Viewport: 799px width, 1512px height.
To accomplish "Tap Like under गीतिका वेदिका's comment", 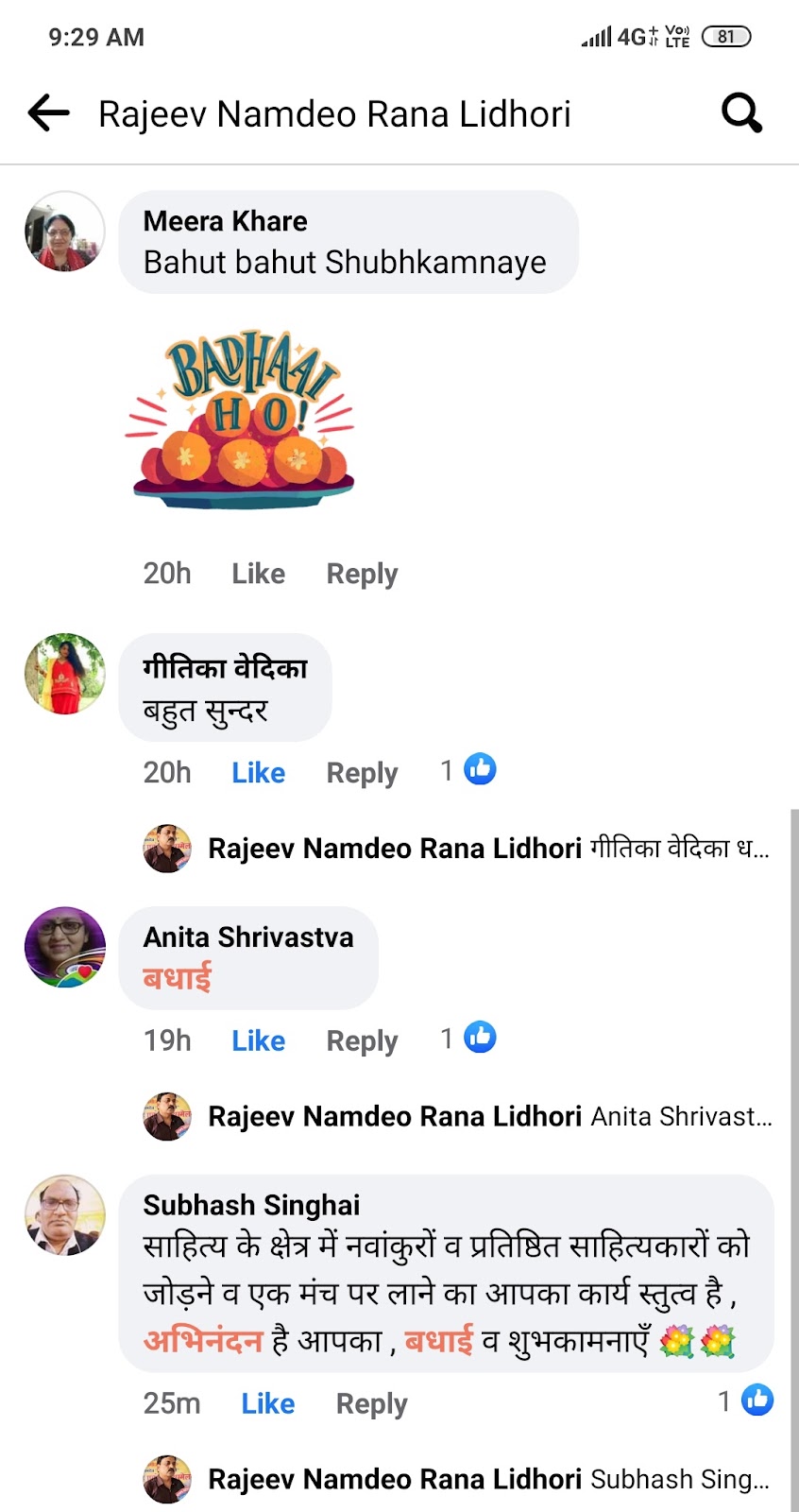I will (x=258, y=773).
